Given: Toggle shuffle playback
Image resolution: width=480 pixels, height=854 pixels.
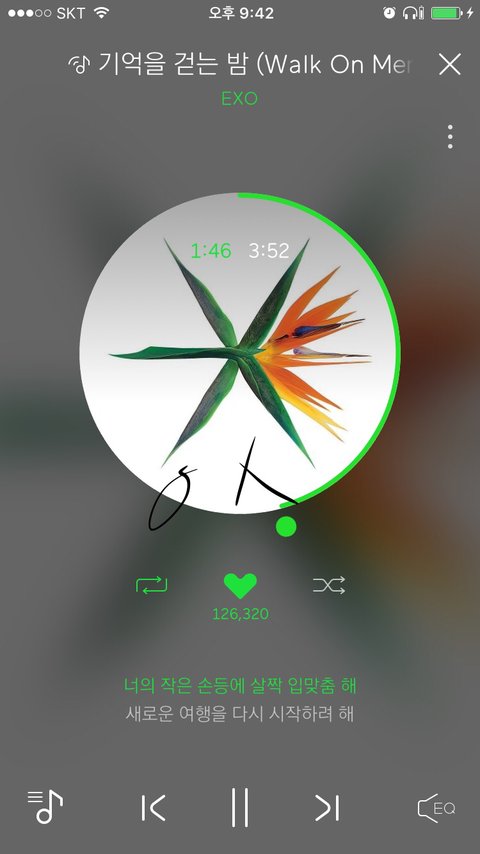Looking at the screenshot, I should coord(329,585).
